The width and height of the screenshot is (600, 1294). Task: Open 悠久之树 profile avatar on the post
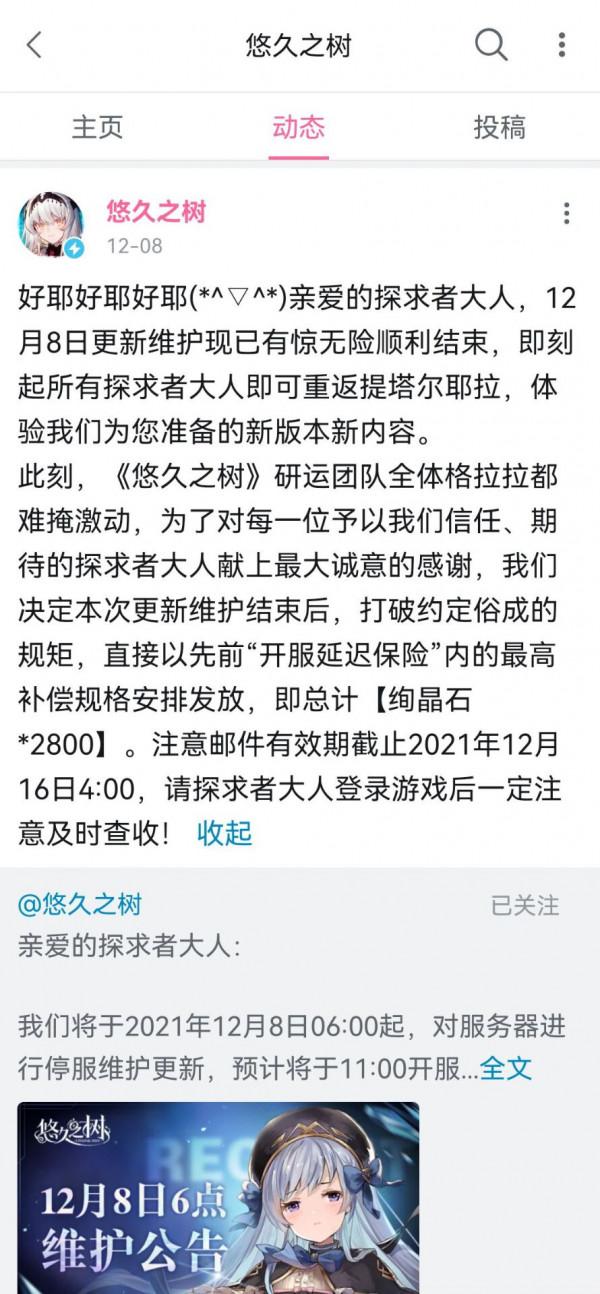50,225
